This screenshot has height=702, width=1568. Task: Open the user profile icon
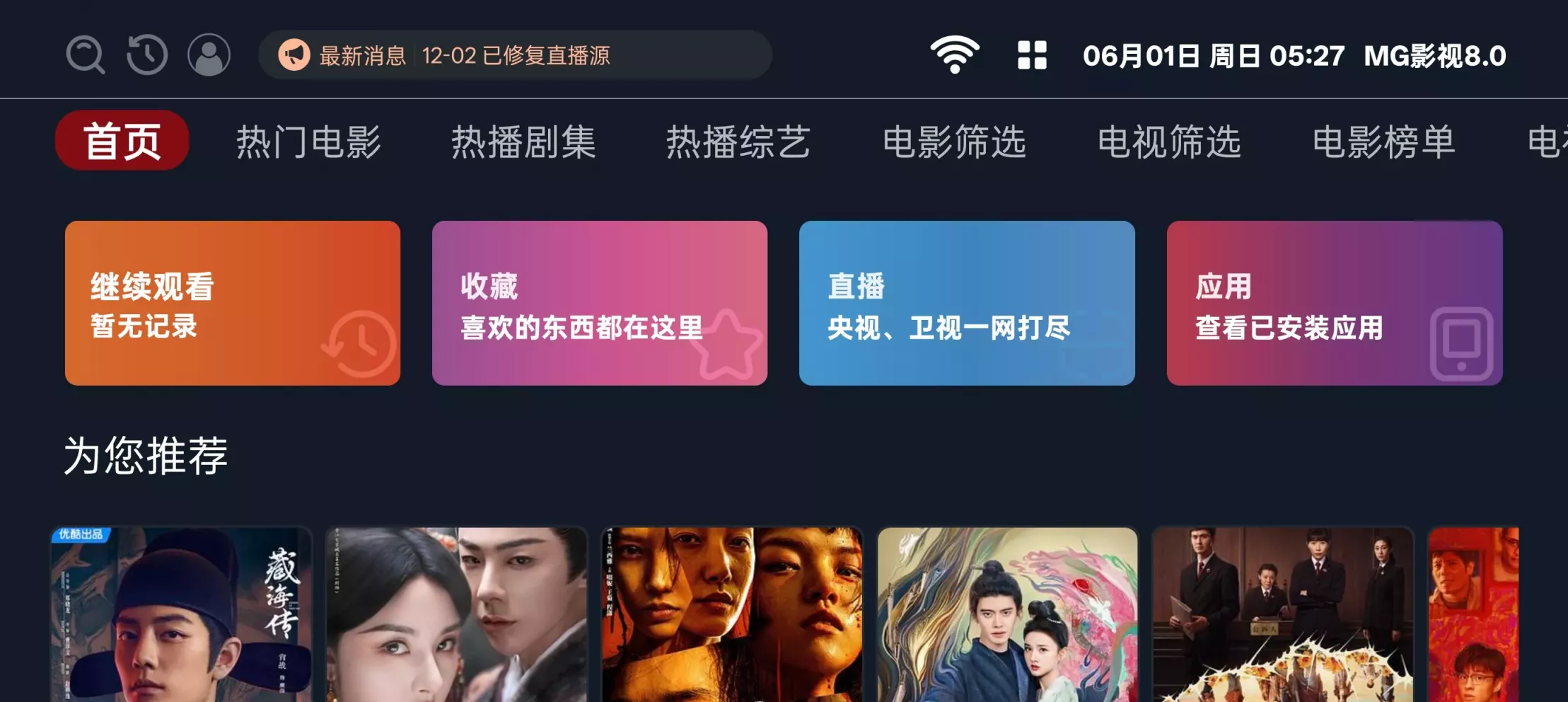pos(209,55)
